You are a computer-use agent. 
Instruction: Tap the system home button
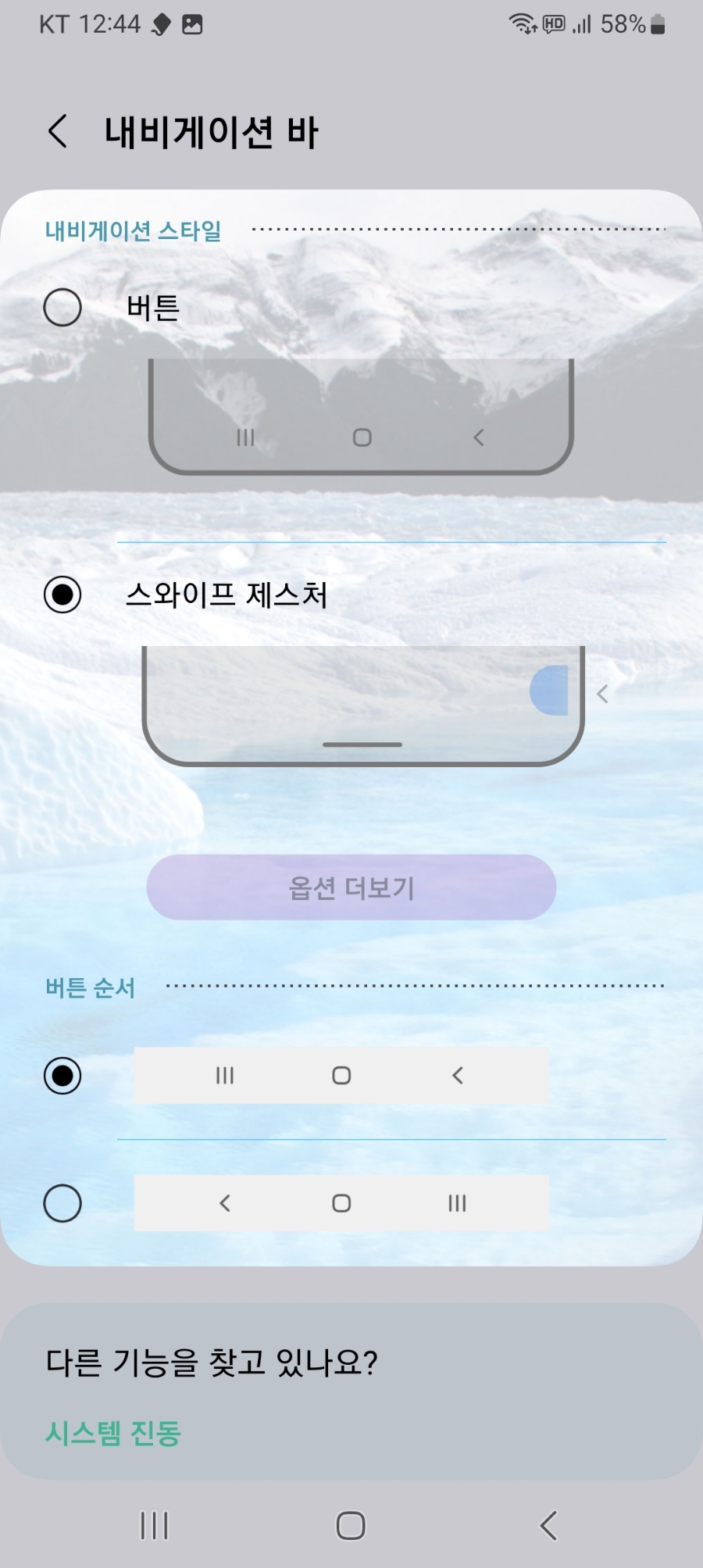pyautogui.click(x=351, y=1525)
